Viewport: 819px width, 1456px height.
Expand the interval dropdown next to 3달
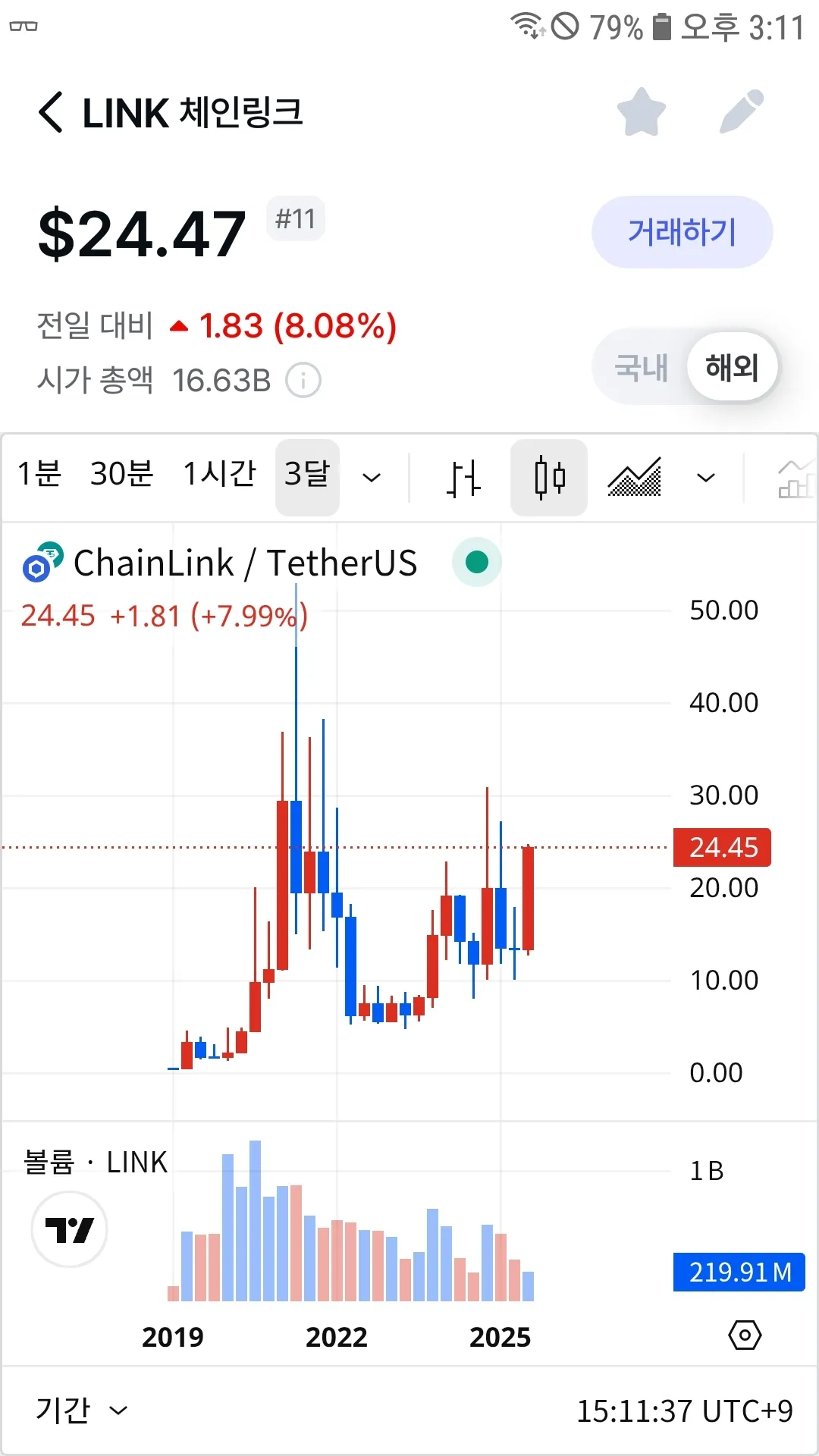[372, 478]
